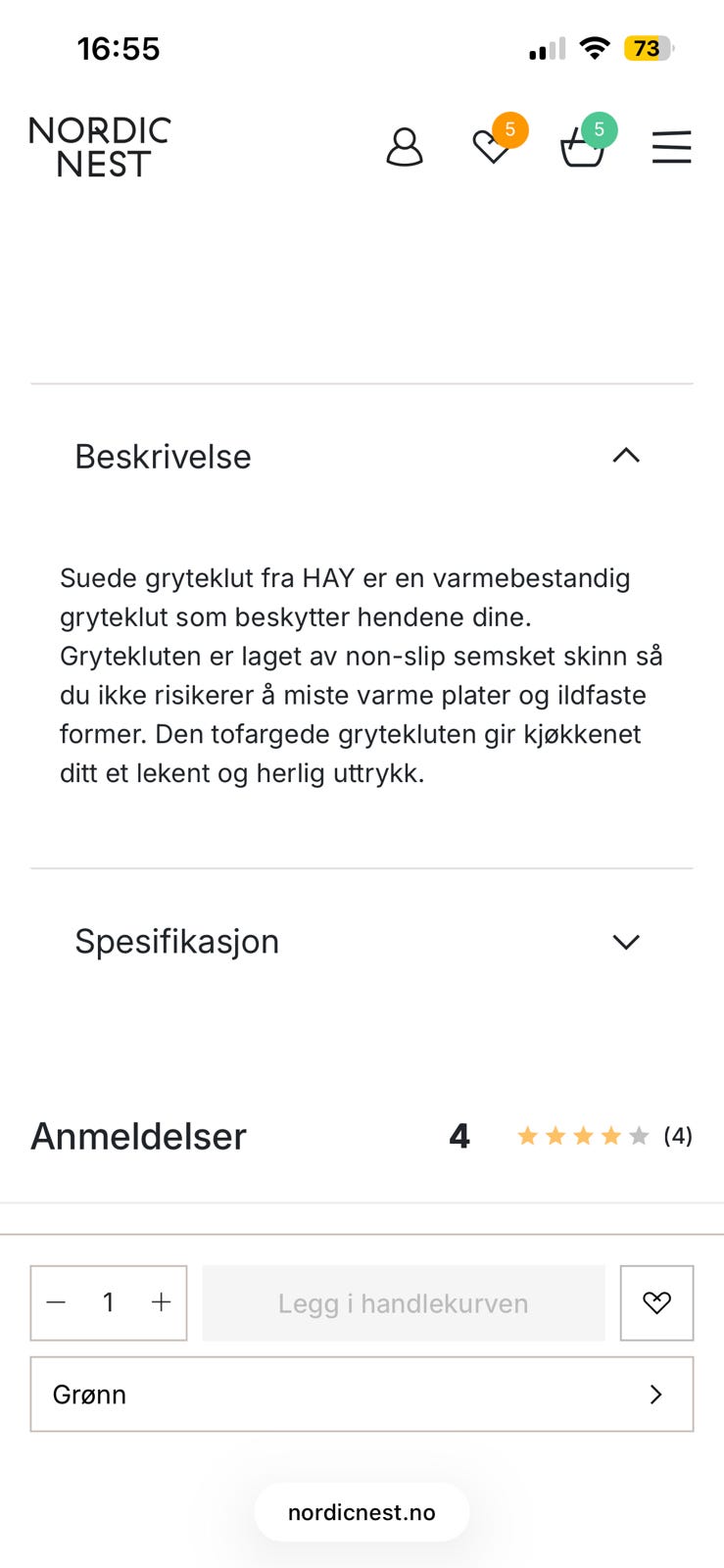Viewport: 724px width, 1568px height.
Task: Open the wishlist heart icon
Action: coord(490,148)
